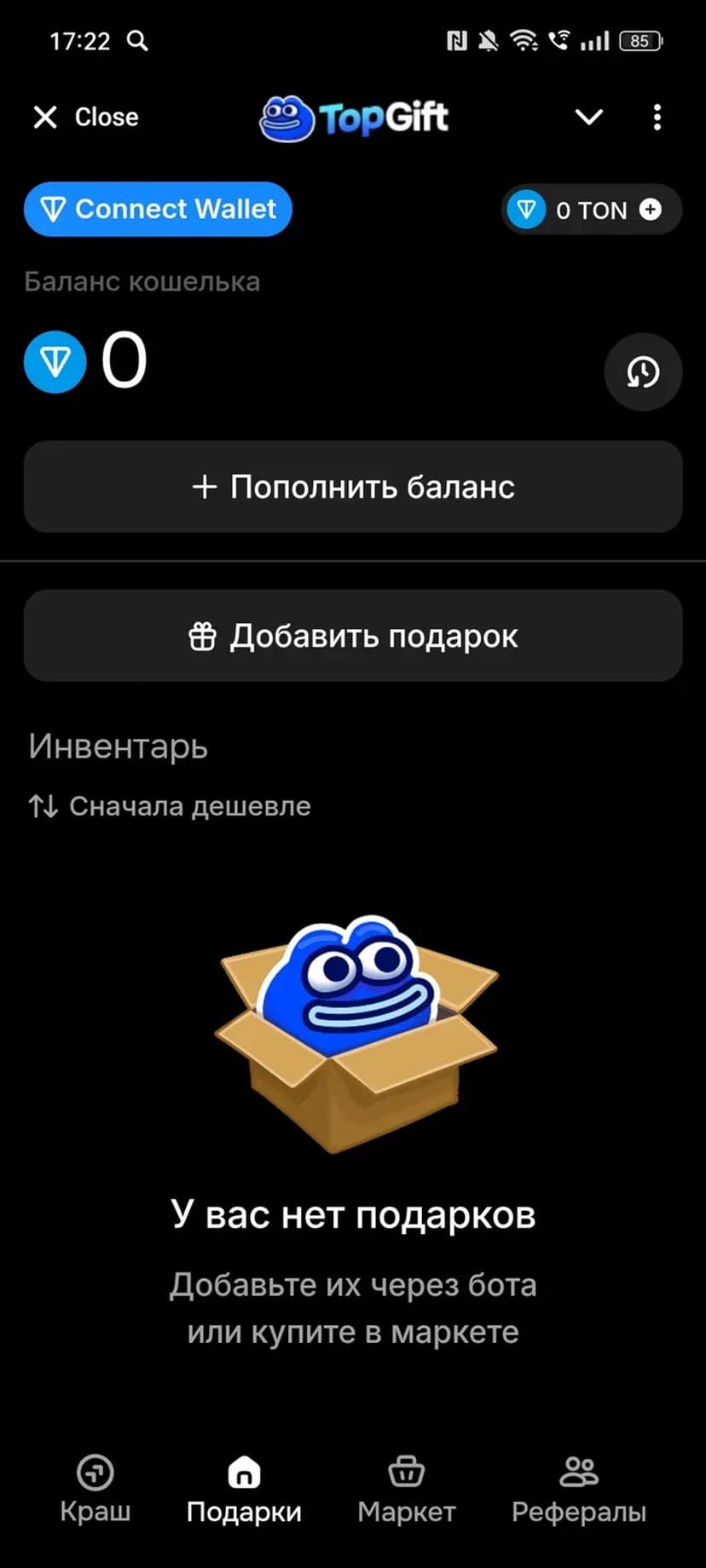The width and height of the screenshot is (706, 1568).
Task: Open the three-dot overflow menu
Action: (657, 117)
